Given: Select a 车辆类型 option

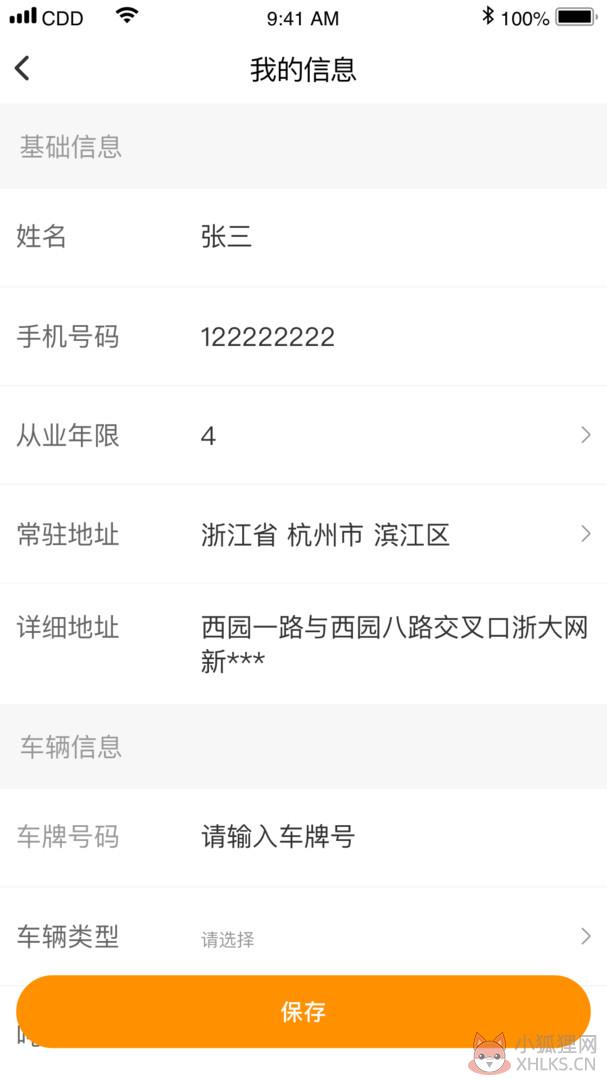Looking at the screenshot, I should coord(303,936).
